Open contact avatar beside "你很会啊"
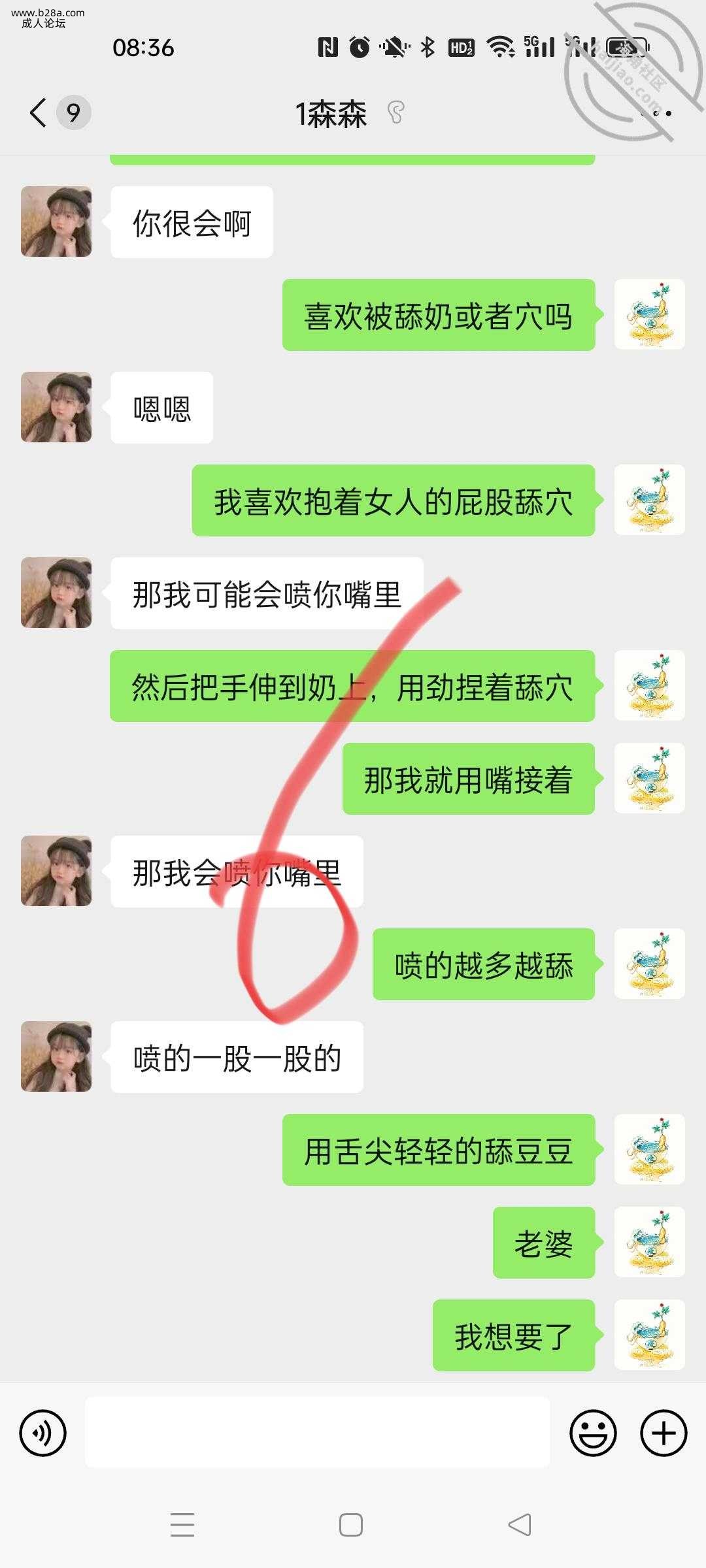 pyautogui.click(x=56, y=221)
